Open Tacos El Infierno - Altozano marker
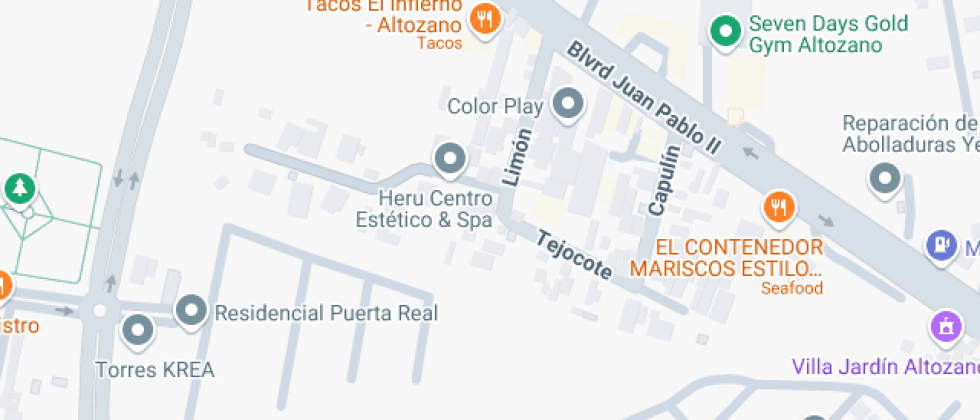 pyautogui.click(x=485, y=18)
